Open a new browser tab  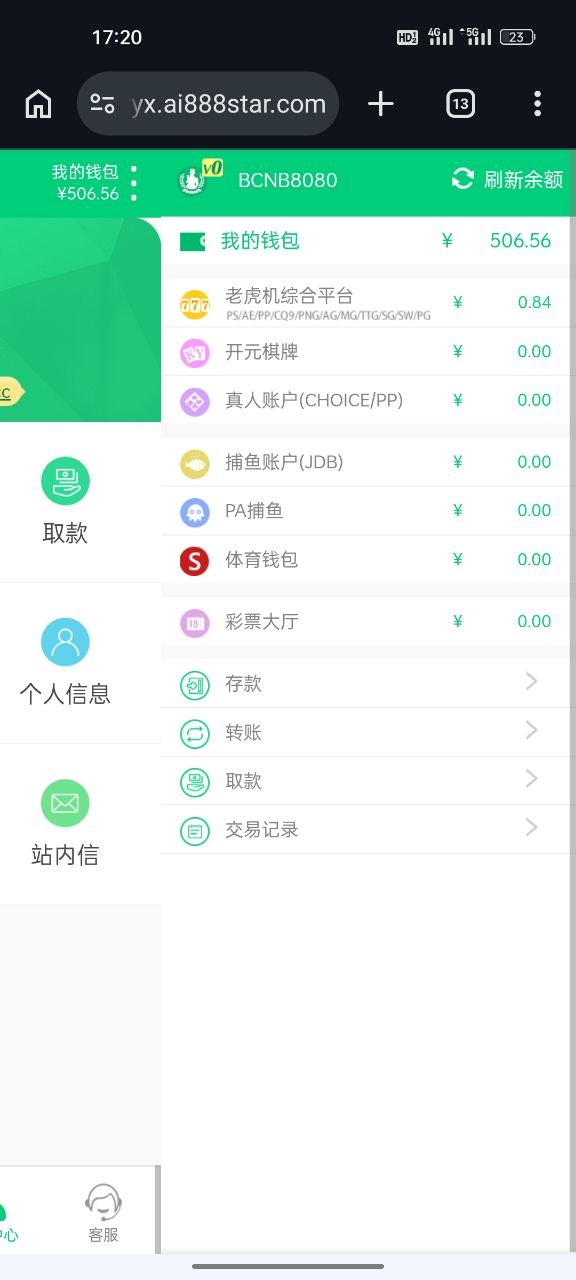(381, 104)
